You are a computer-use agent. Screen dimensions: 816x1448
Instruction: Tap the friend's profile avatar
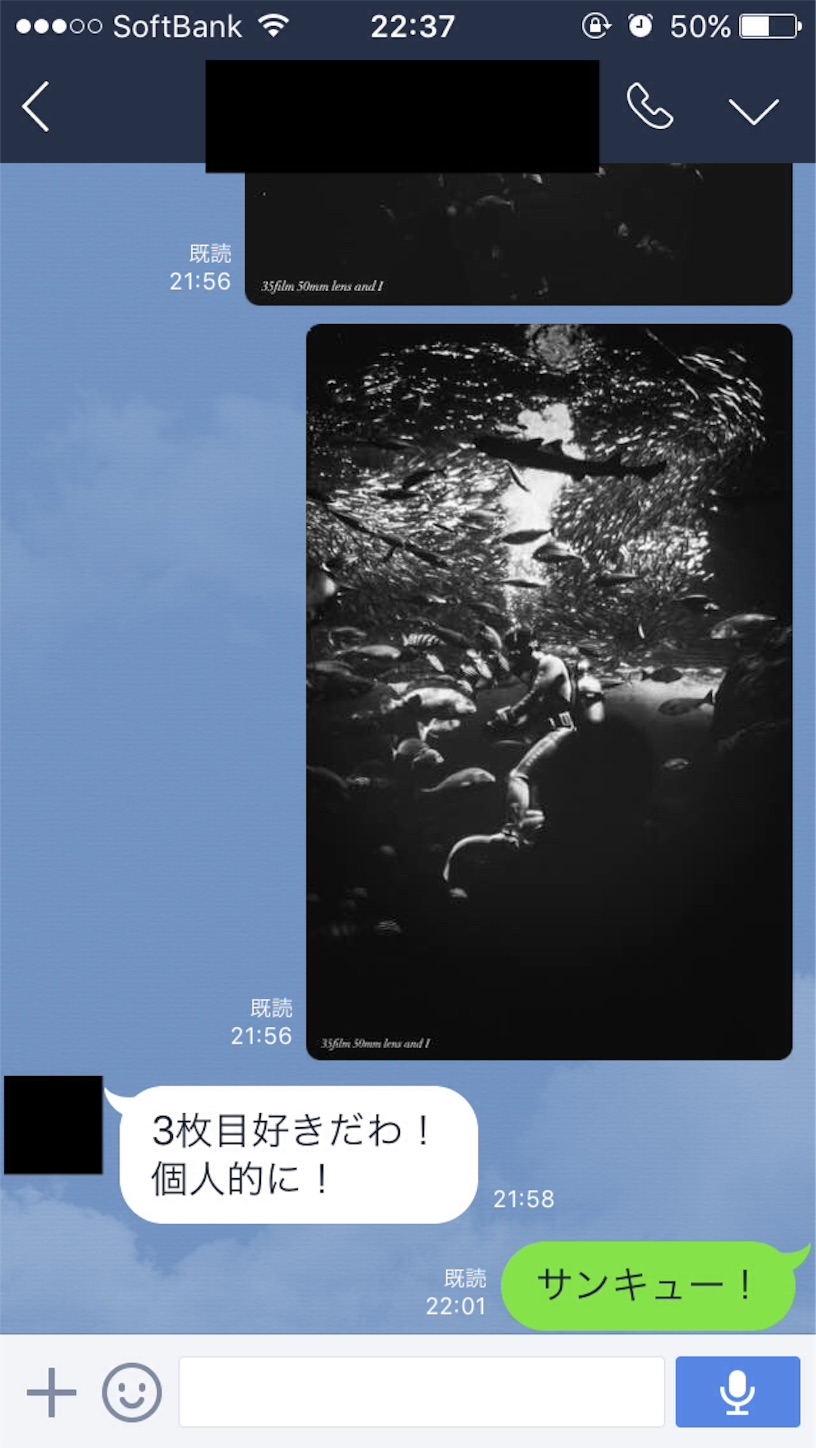pos(53,1123)
